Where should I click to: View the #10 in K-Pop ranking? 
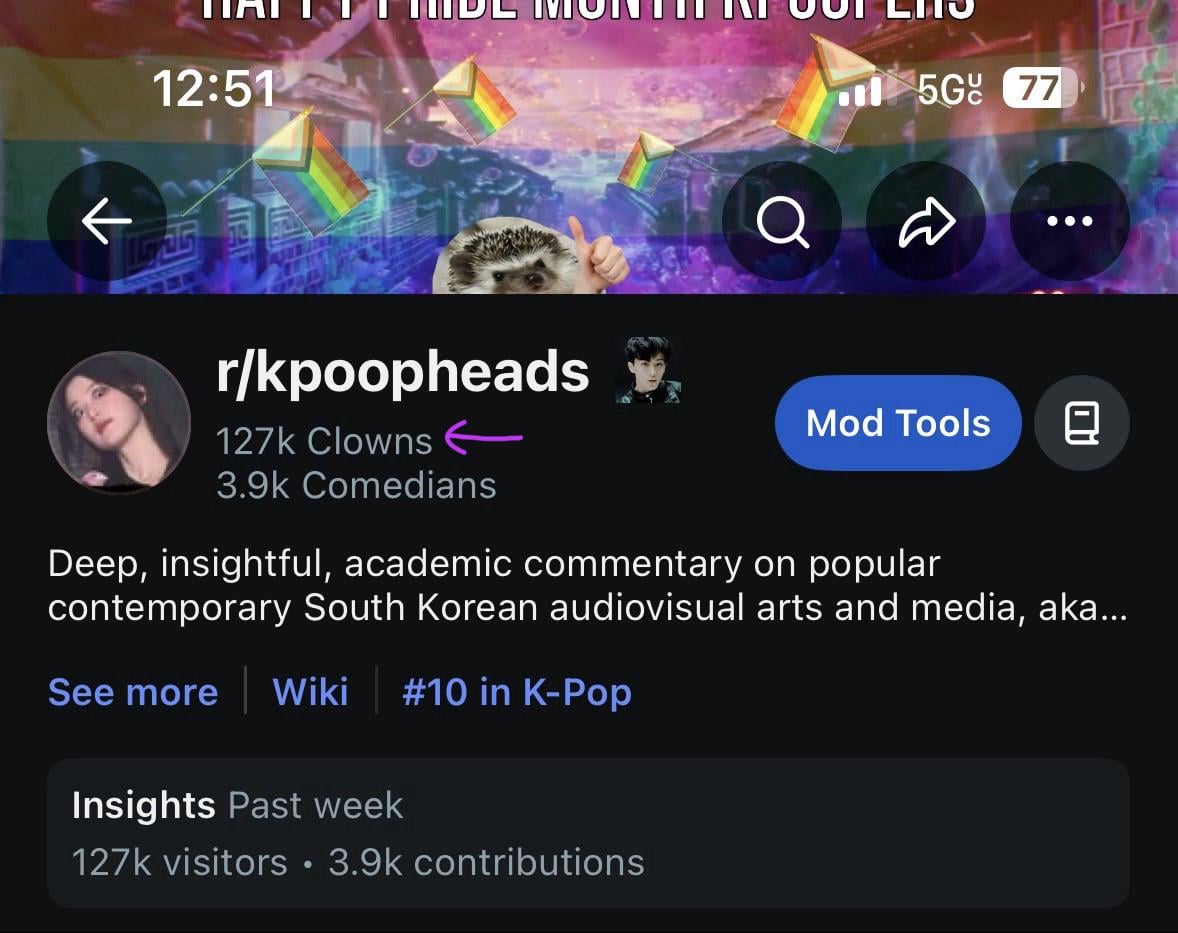[516, 692]
